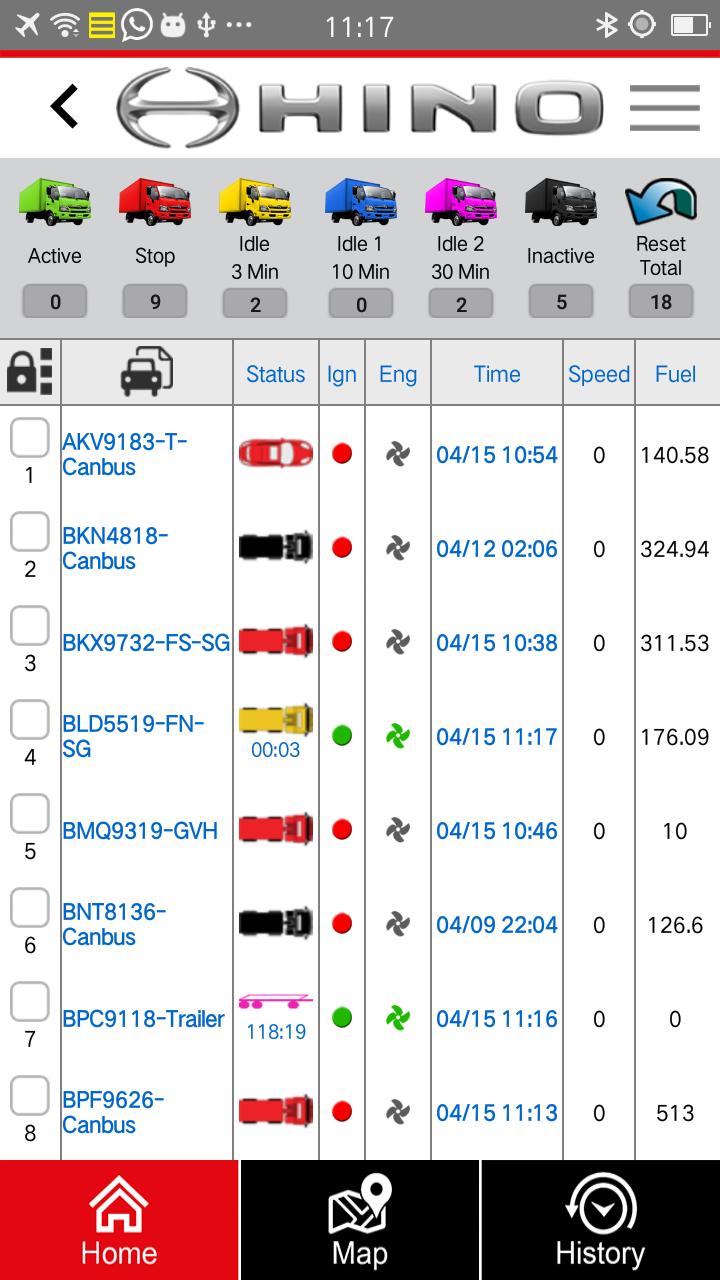Switch to the Map tab
This screenshot has height=1280, width=720.
click(x=360, y=1220)
